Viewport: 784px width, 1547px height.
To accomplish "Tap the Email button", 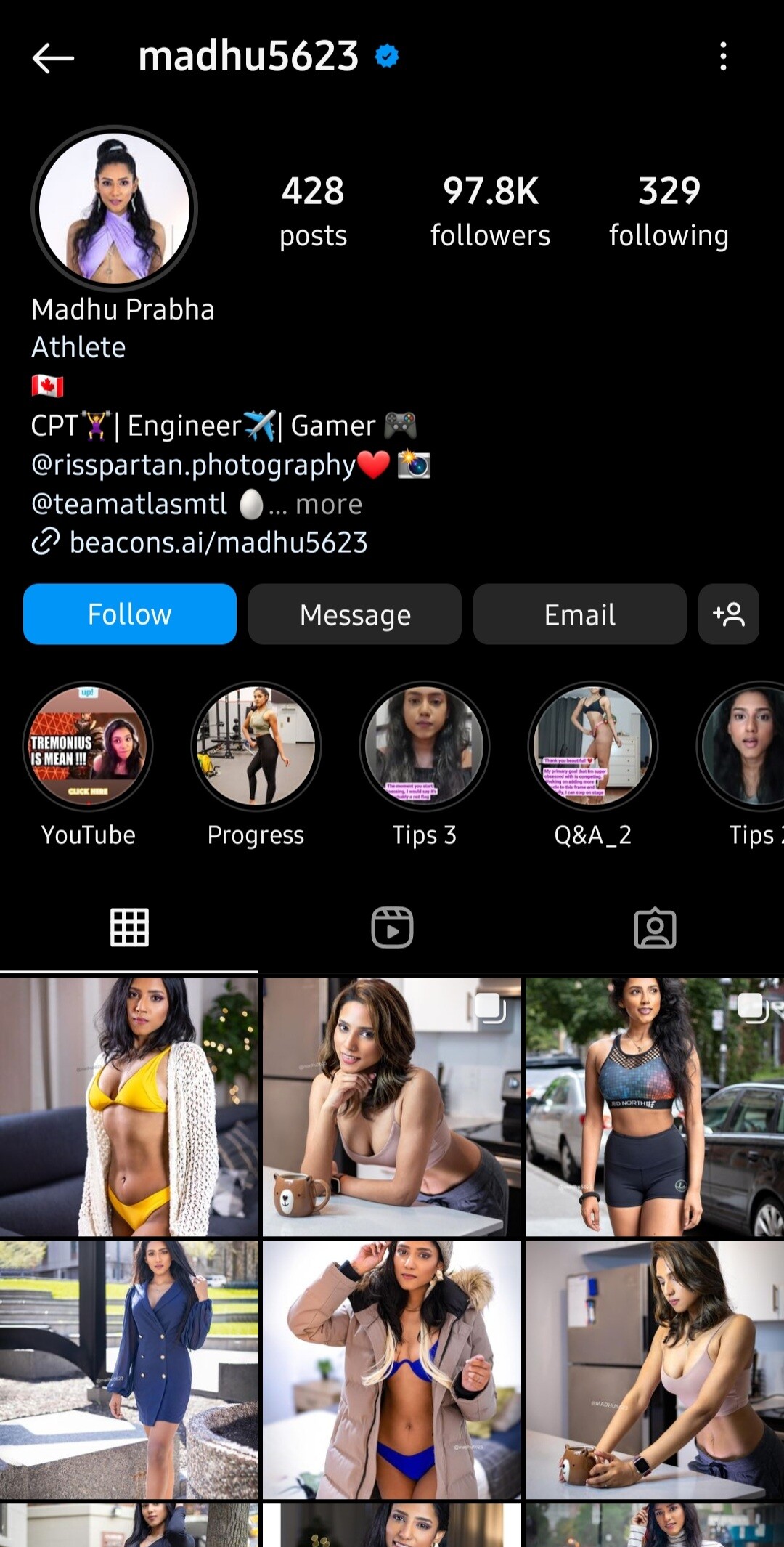I will click(x=580, y=614).
